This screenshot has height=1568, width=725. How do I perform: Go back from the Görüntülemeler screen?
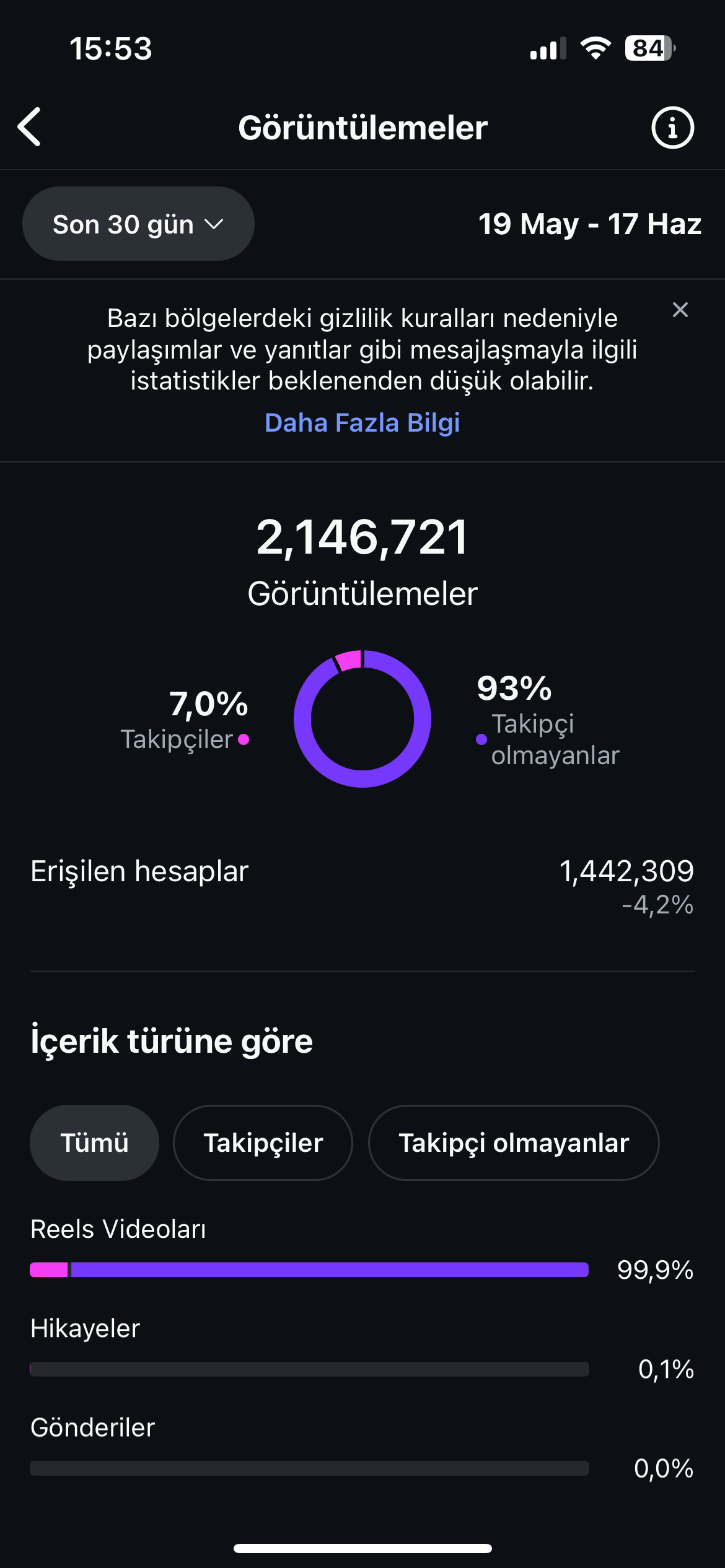coord(29,127)
